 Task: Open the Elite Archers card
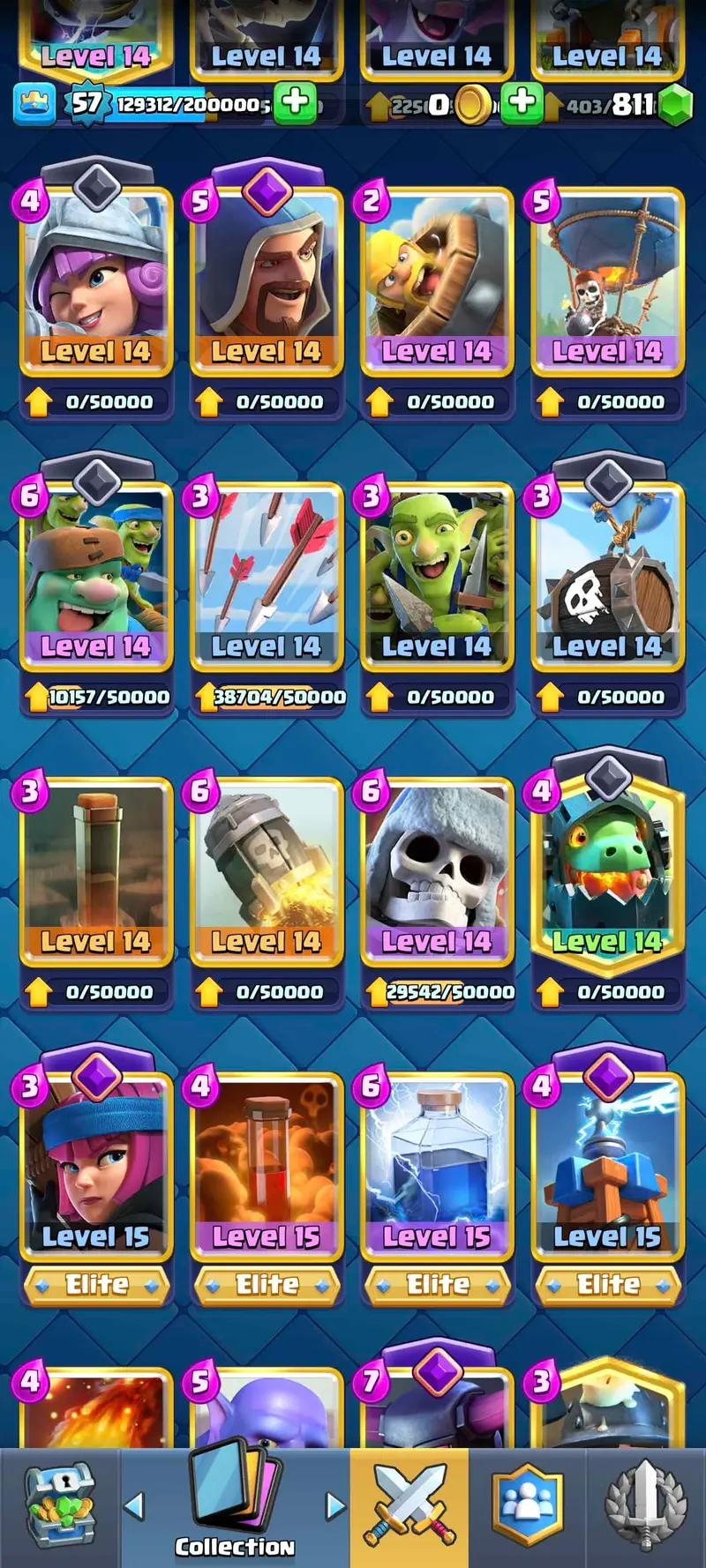point(95,1164)
